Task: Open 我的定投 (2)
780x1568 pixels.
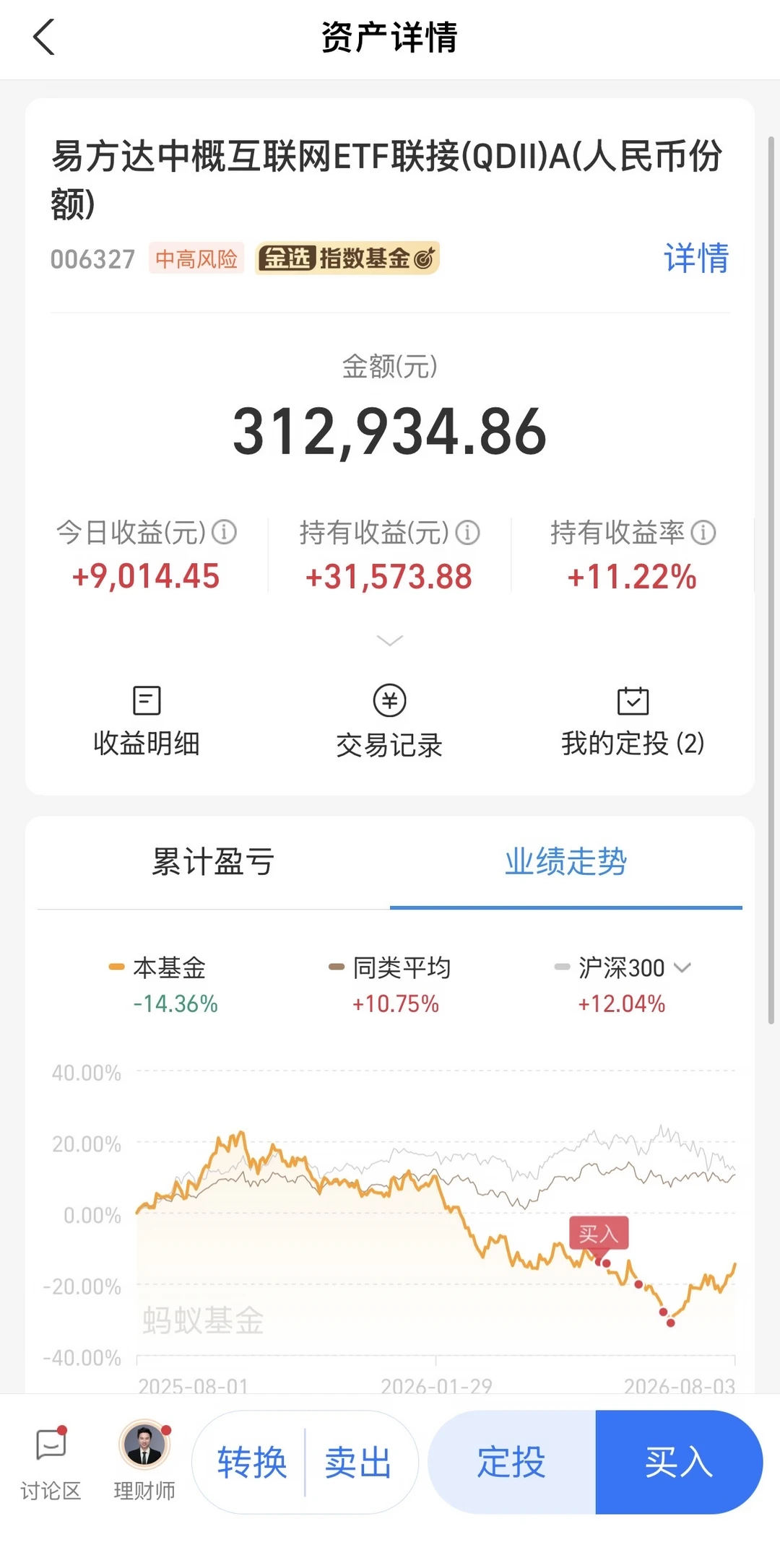Action: coord(633,720)
